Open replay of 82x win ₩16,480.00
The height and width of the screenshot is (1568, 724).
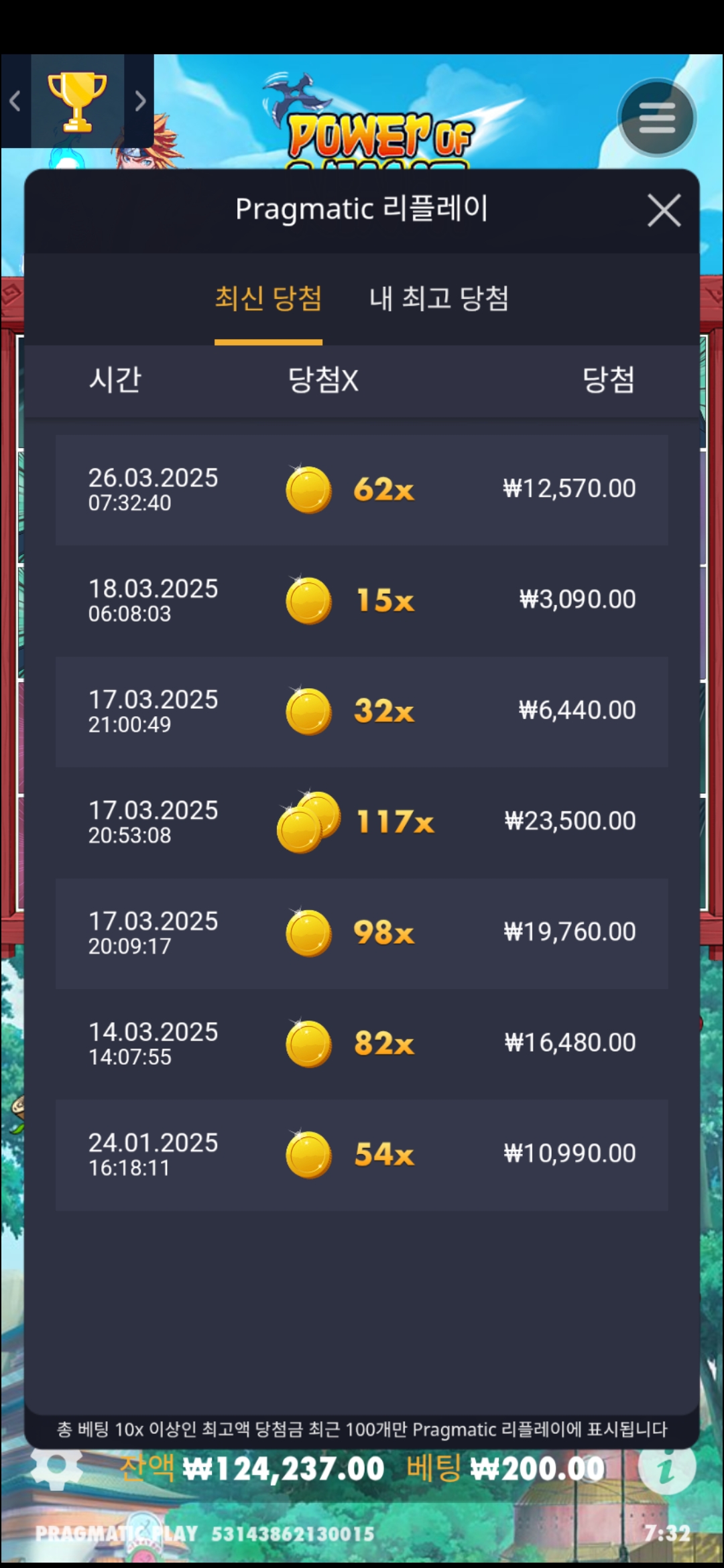pos(362,1043)
